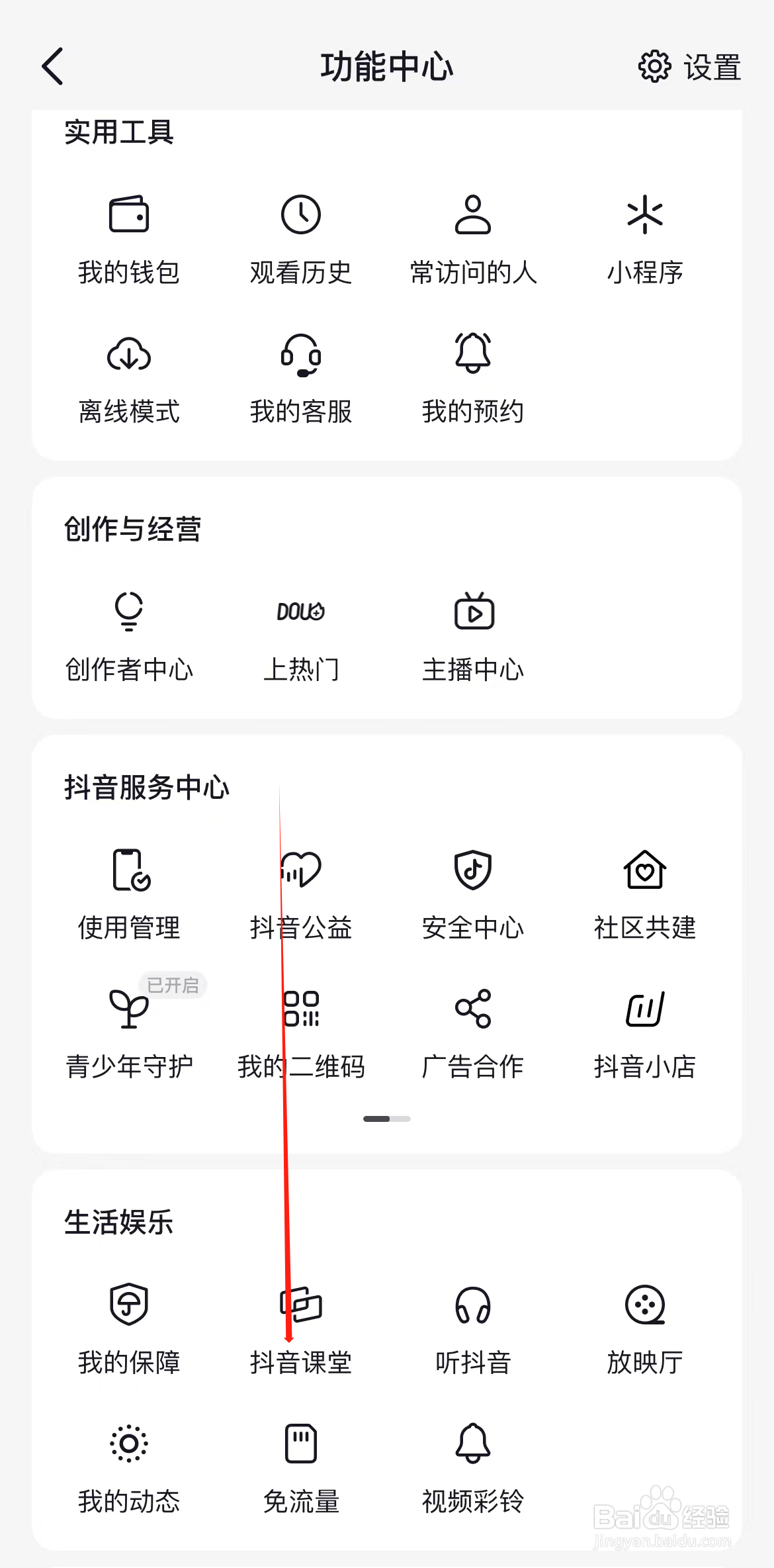
Task: Tap the page indicator dots
Action: click(x=387, y=1119)
